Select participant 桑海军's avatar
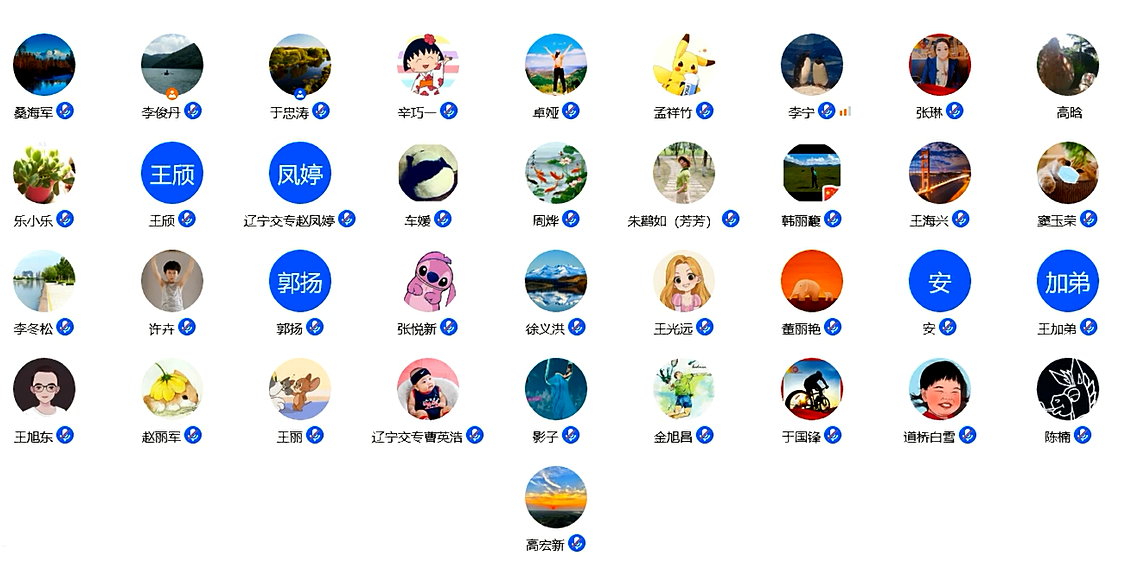Screen dimensions: 1126x566 pyautogui.click(x=44, y=65)
